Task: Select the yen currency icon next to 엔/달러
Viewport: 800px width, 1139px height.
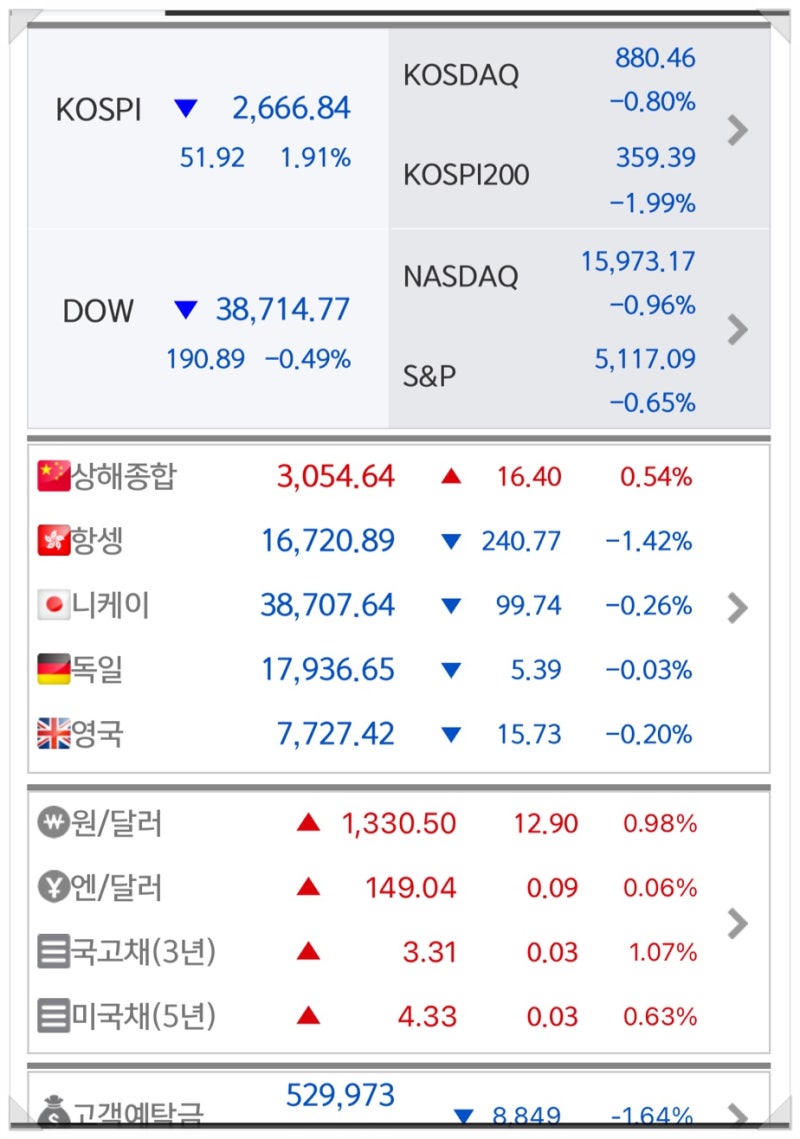Action: pos(52,887)
